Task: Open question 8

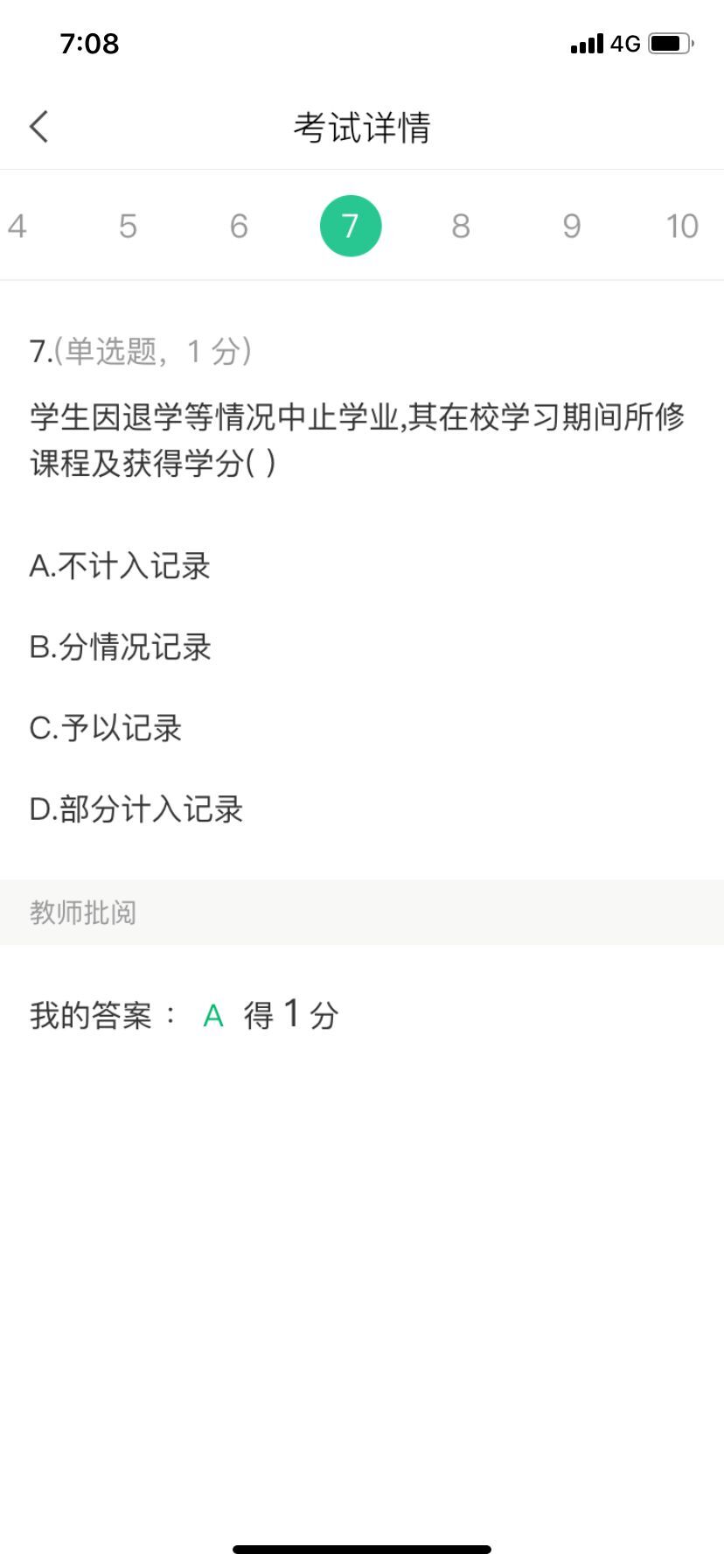Action: (461, 226)
